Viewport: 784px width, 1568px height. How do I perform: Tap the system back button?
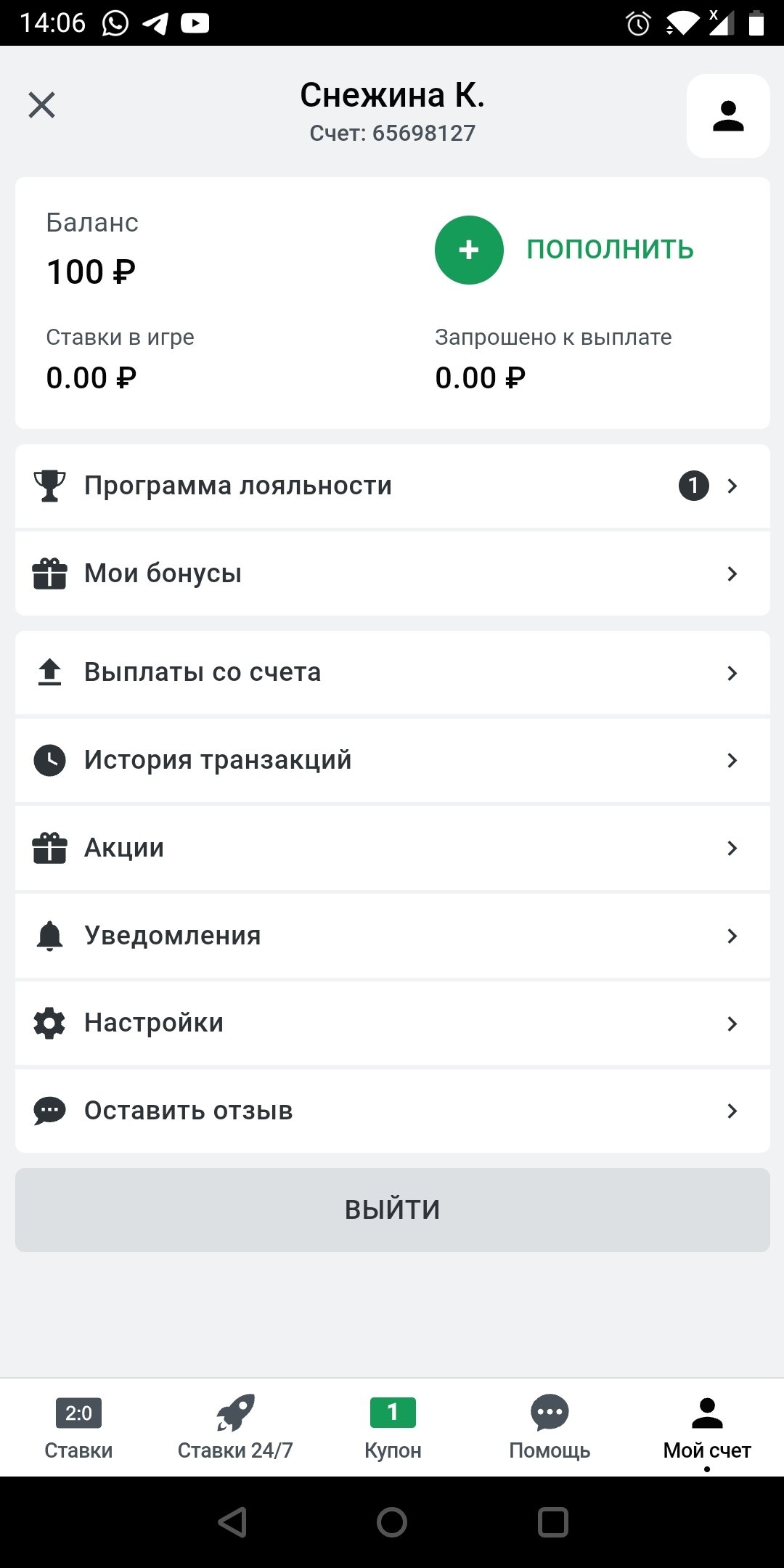(233, 1522)
